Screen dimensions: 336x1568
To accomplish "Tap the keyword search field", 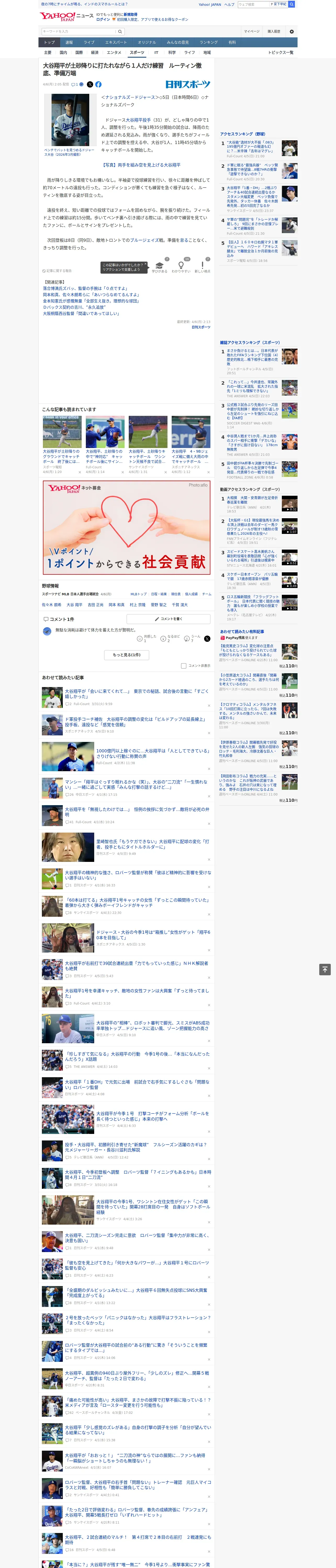I will pos(79,32).
